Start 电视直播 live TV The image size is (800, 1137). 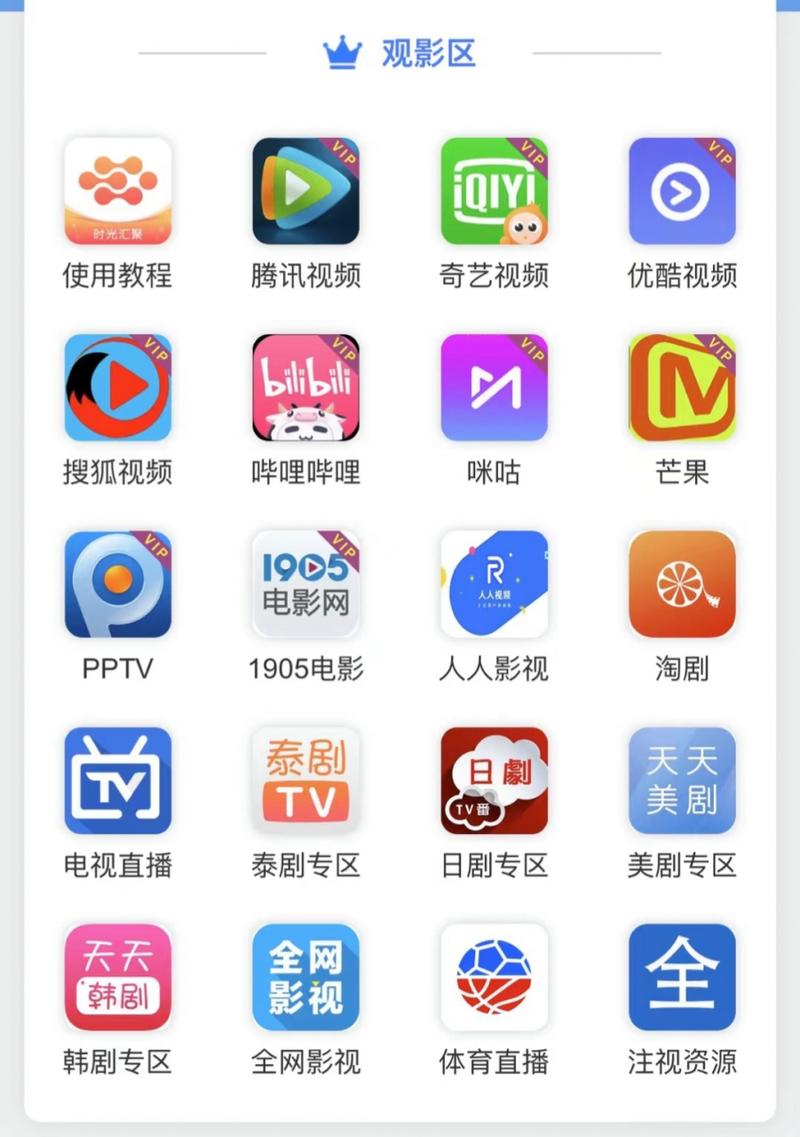tap(118, 781)
